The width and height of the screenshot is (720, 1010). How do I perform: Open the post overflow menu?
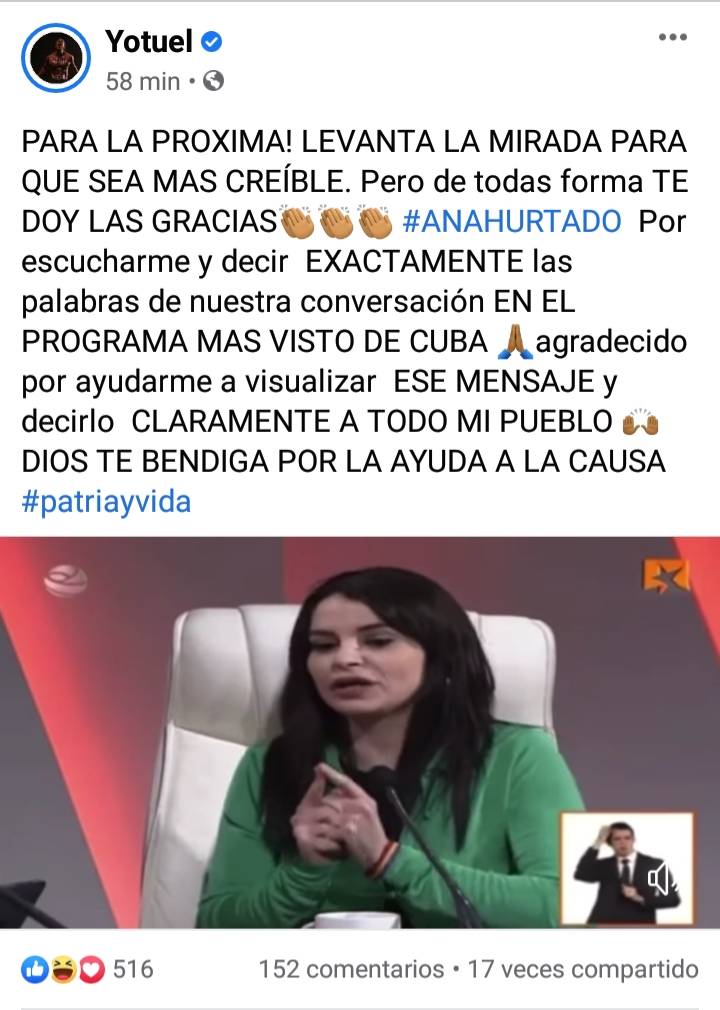coord(672,38)
